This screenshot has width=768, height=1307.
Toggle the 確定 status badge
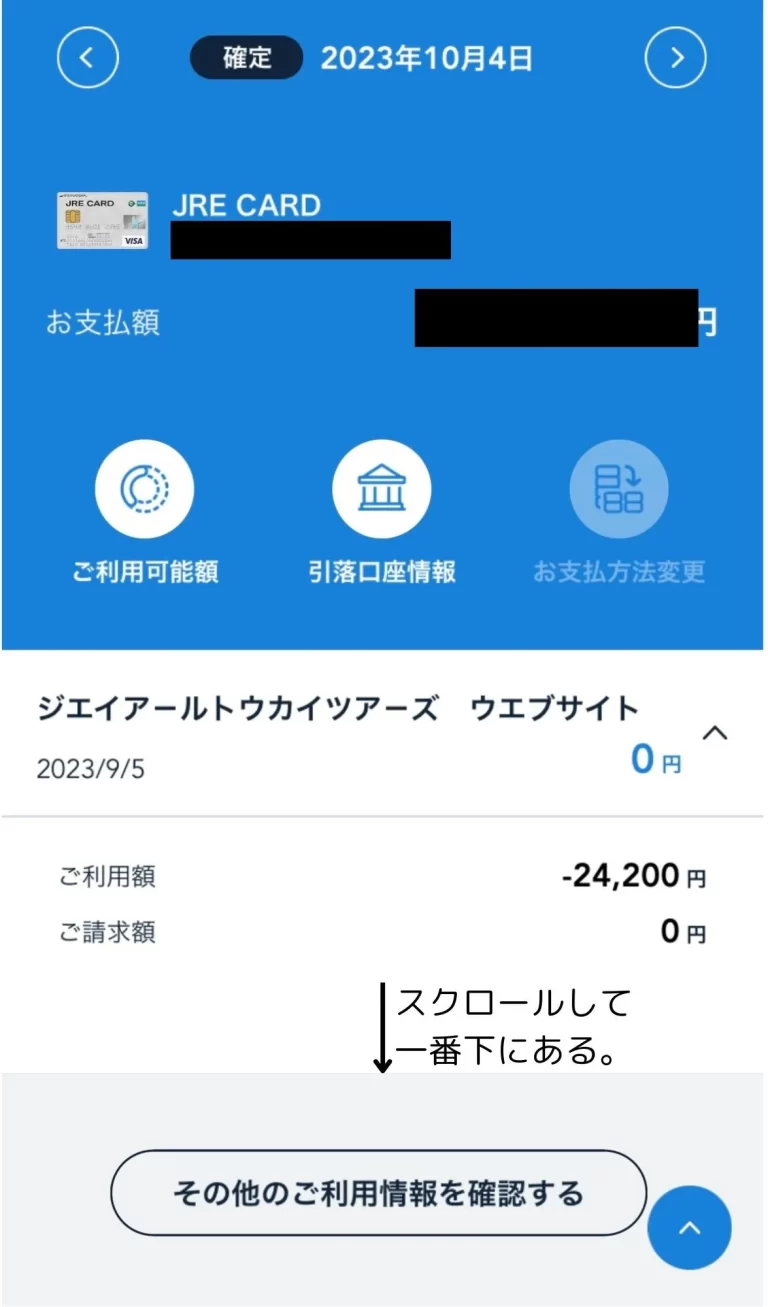245,58
